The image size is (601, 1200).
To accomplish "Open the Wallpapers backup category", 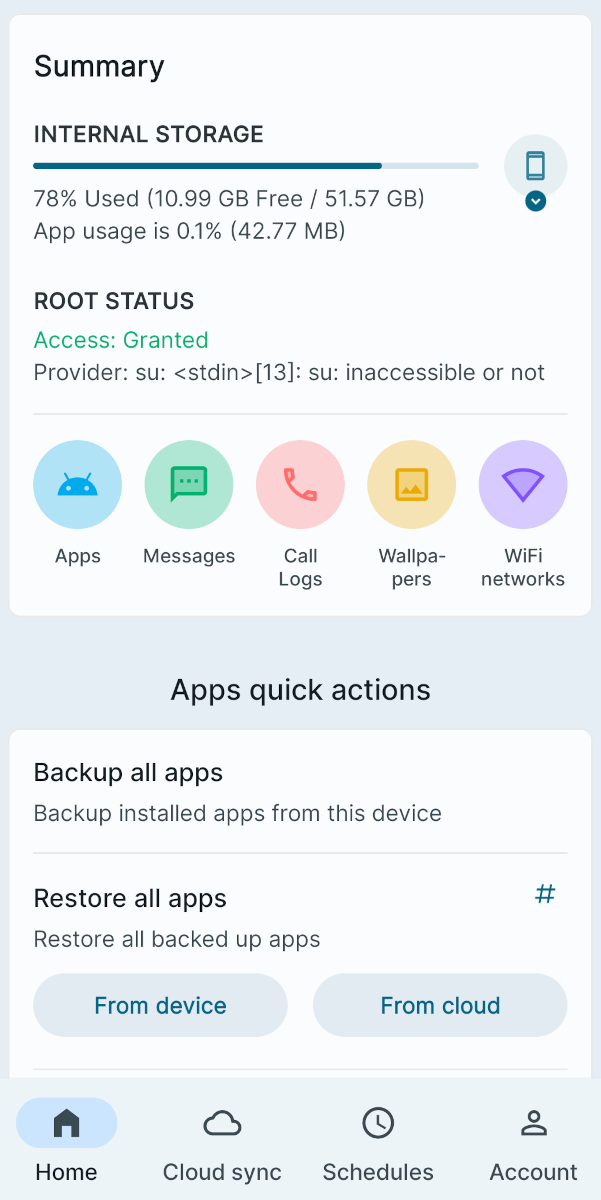I will point(411,485).
